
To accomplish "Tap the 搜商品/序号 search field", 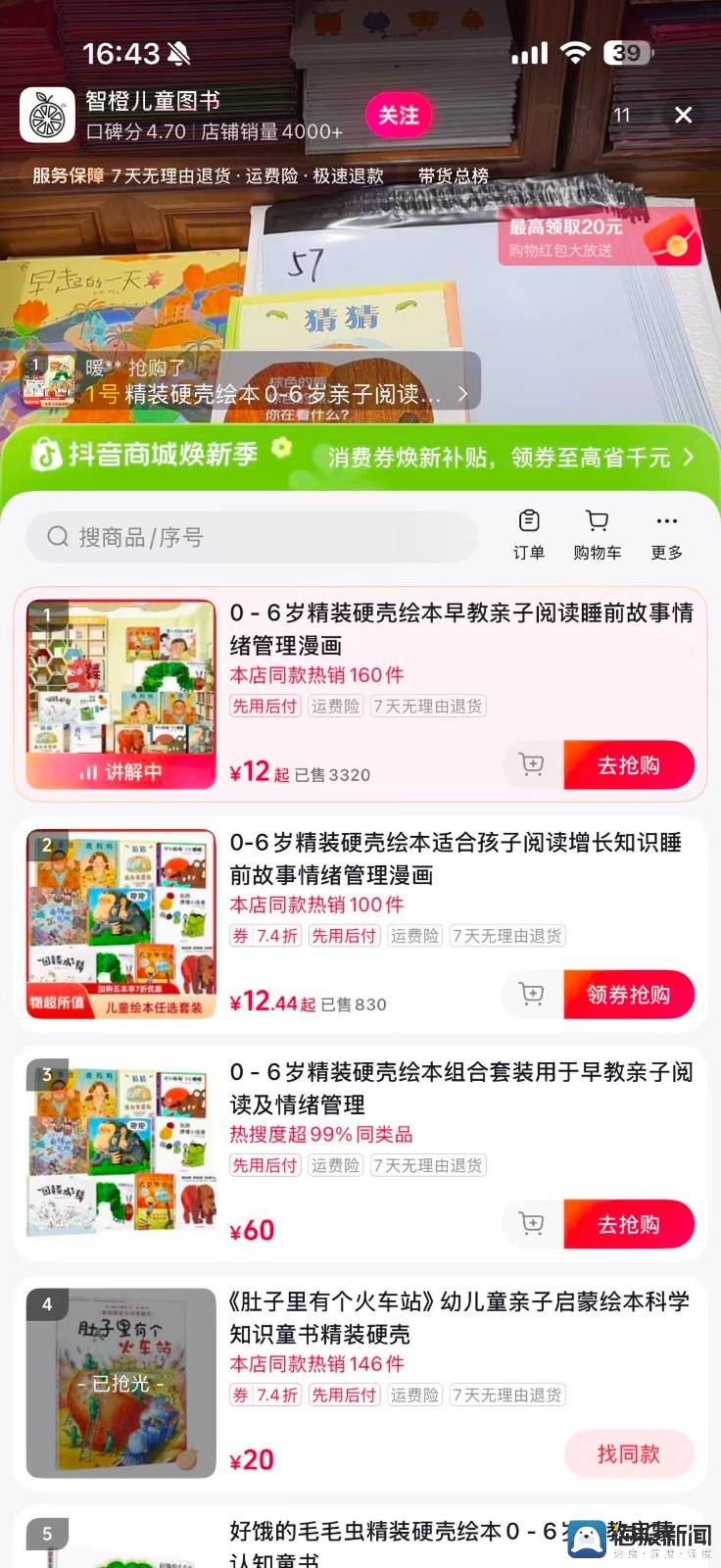I will tap(252, 537).
